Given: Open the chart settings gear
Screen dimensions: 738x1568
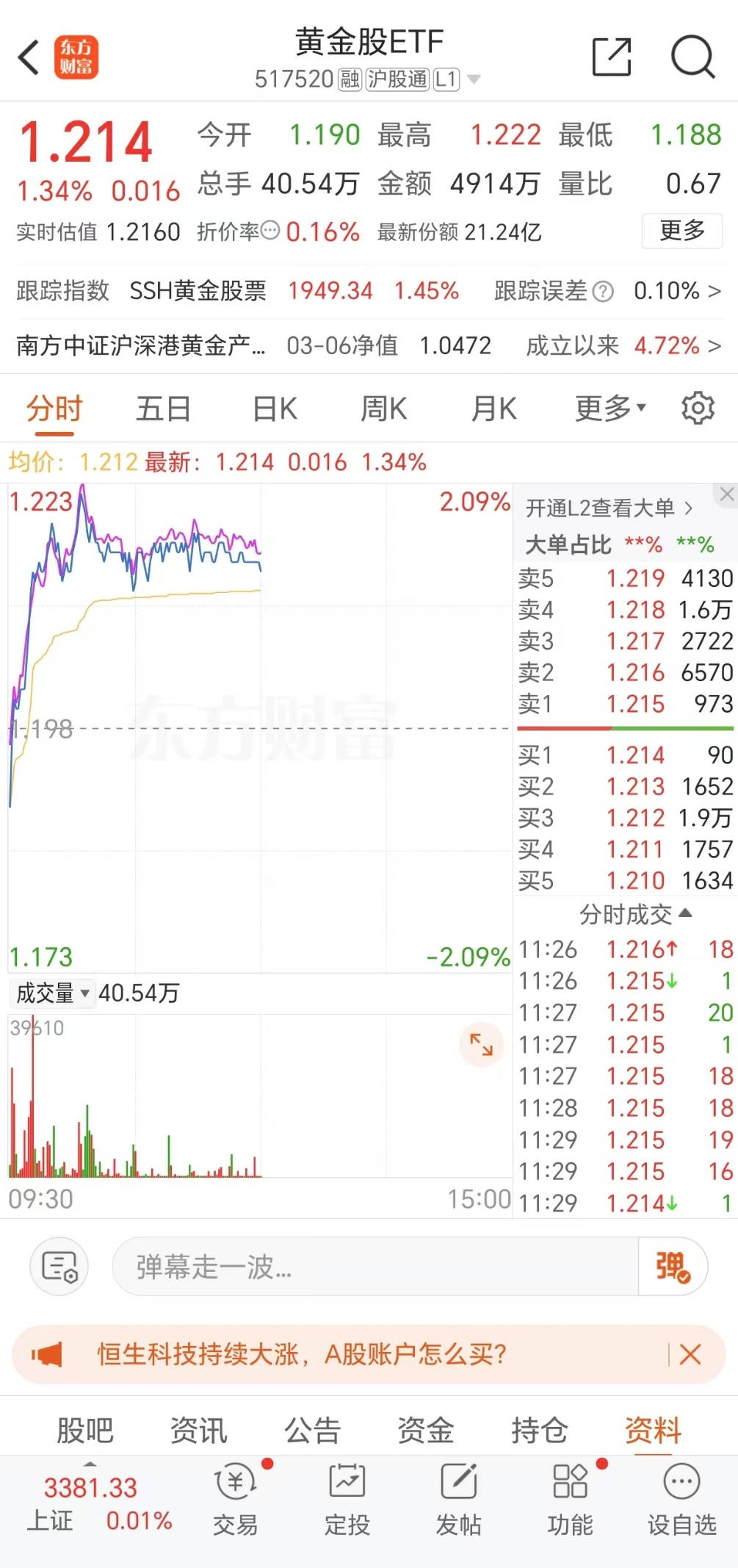Looking at the screenshot, I should point(698,408).
